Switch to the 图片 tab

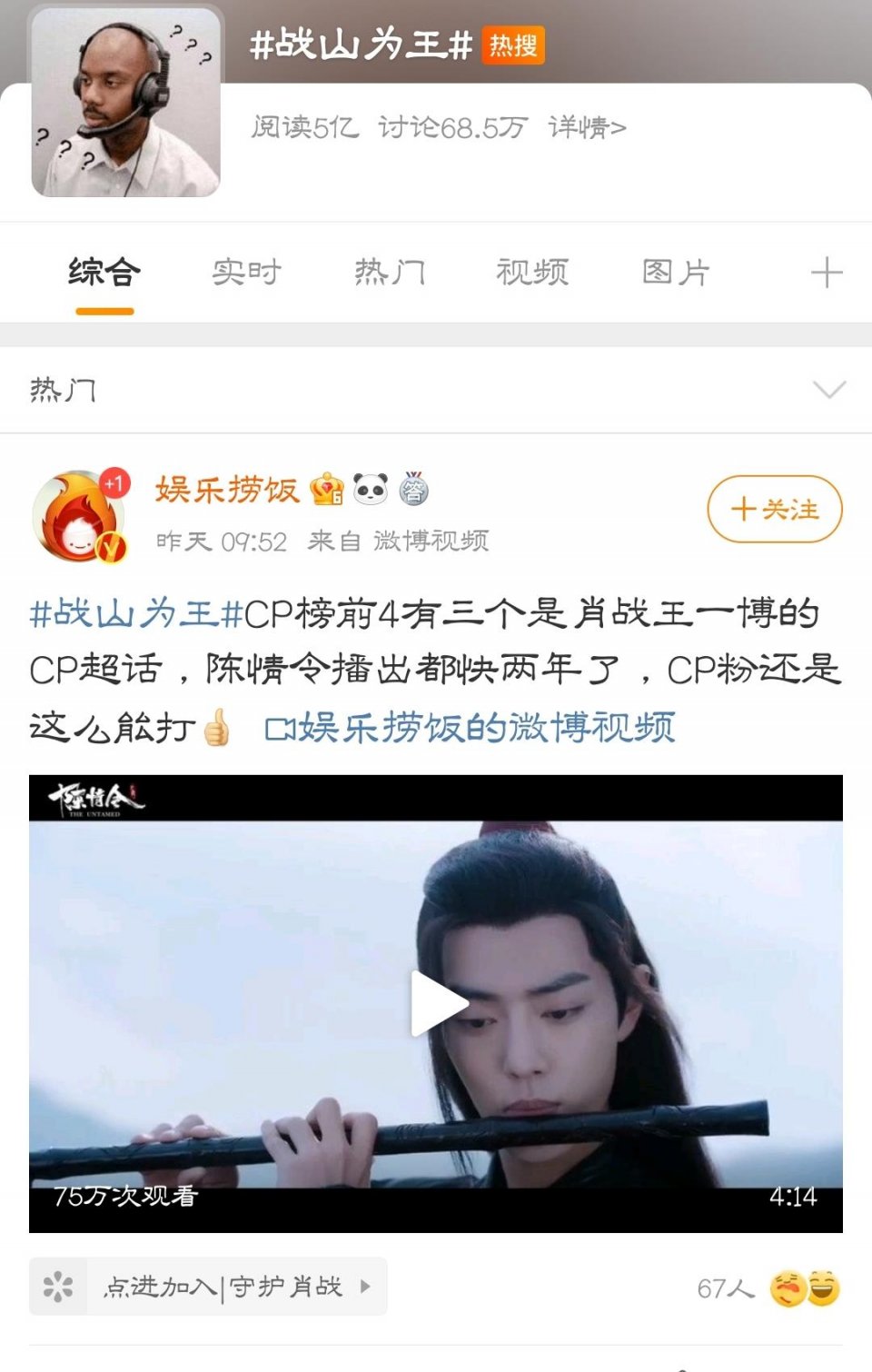pos(675,272)
